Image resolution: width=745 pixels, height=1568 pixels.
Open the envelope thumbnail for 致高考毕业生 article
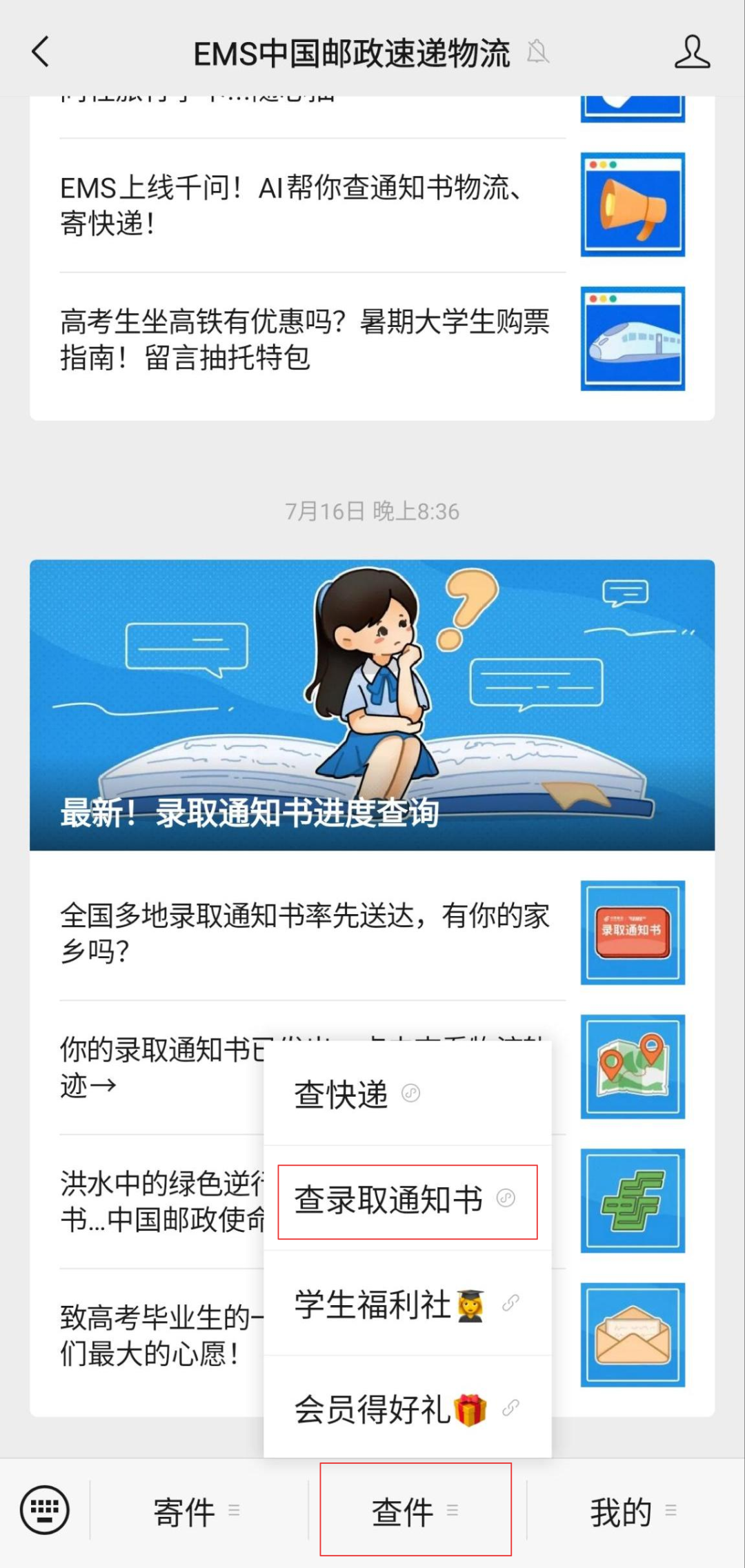click(633, 1334)
